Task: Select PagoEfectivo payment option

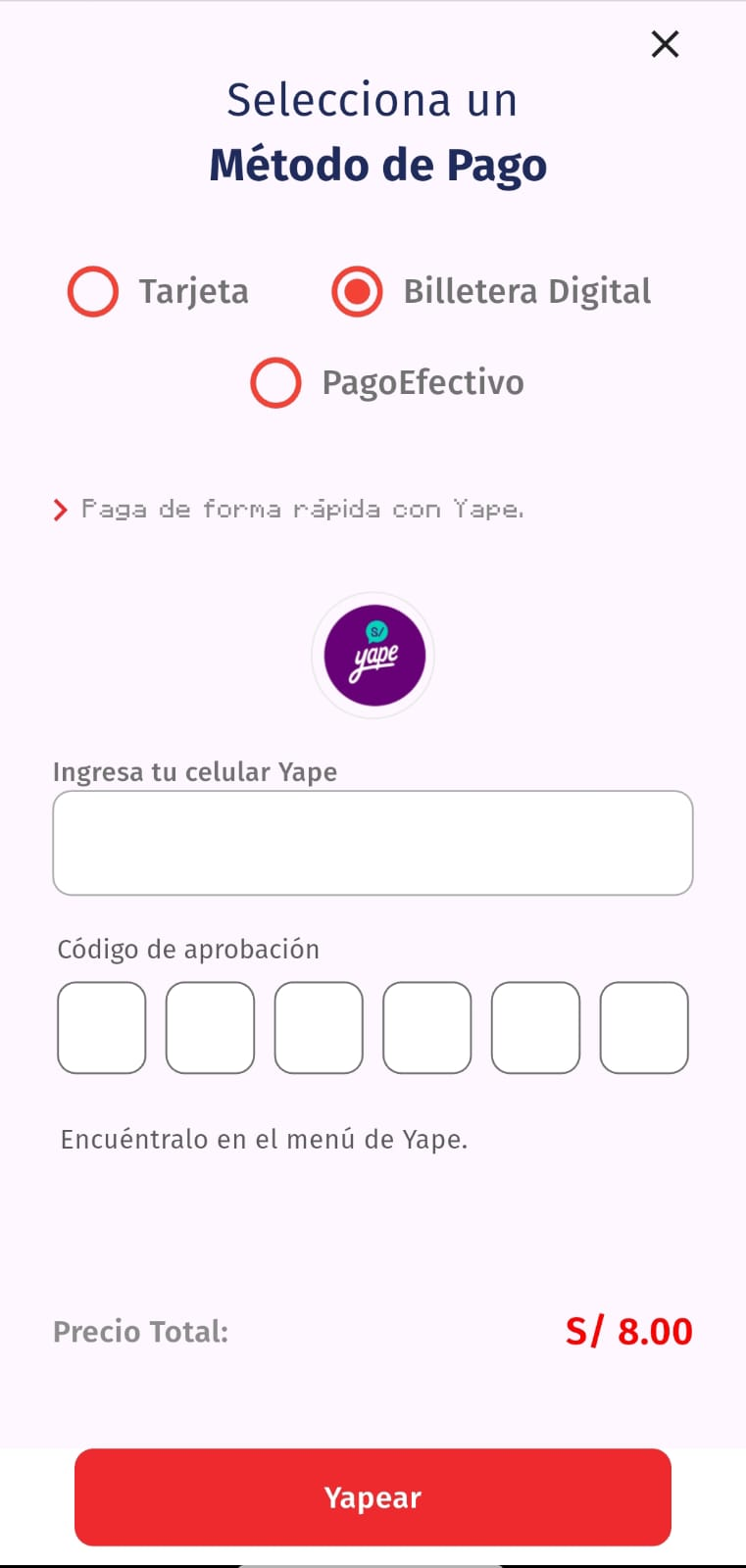Action: click(x=275, y=382)
